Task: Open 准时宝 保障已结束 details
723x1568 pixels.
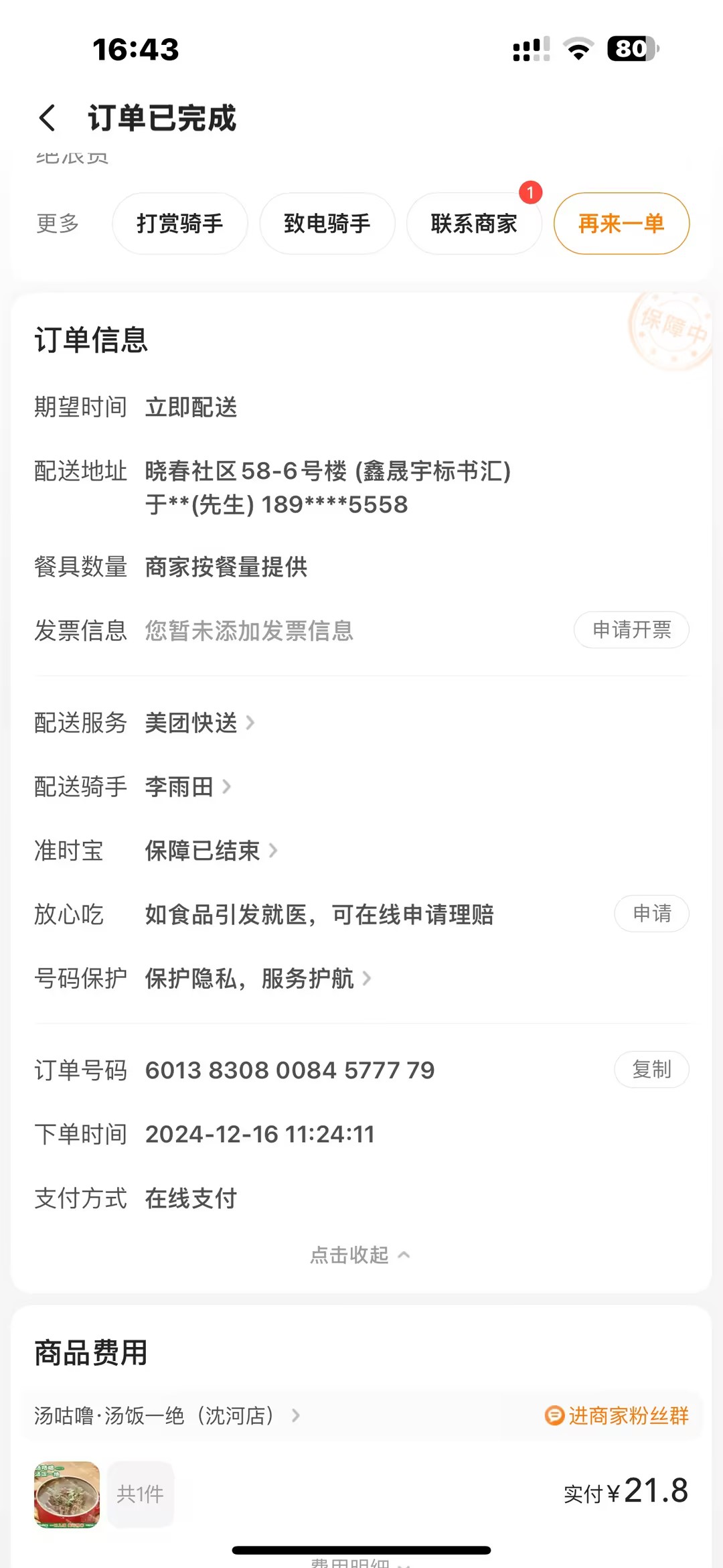Action: pos(210,851)
